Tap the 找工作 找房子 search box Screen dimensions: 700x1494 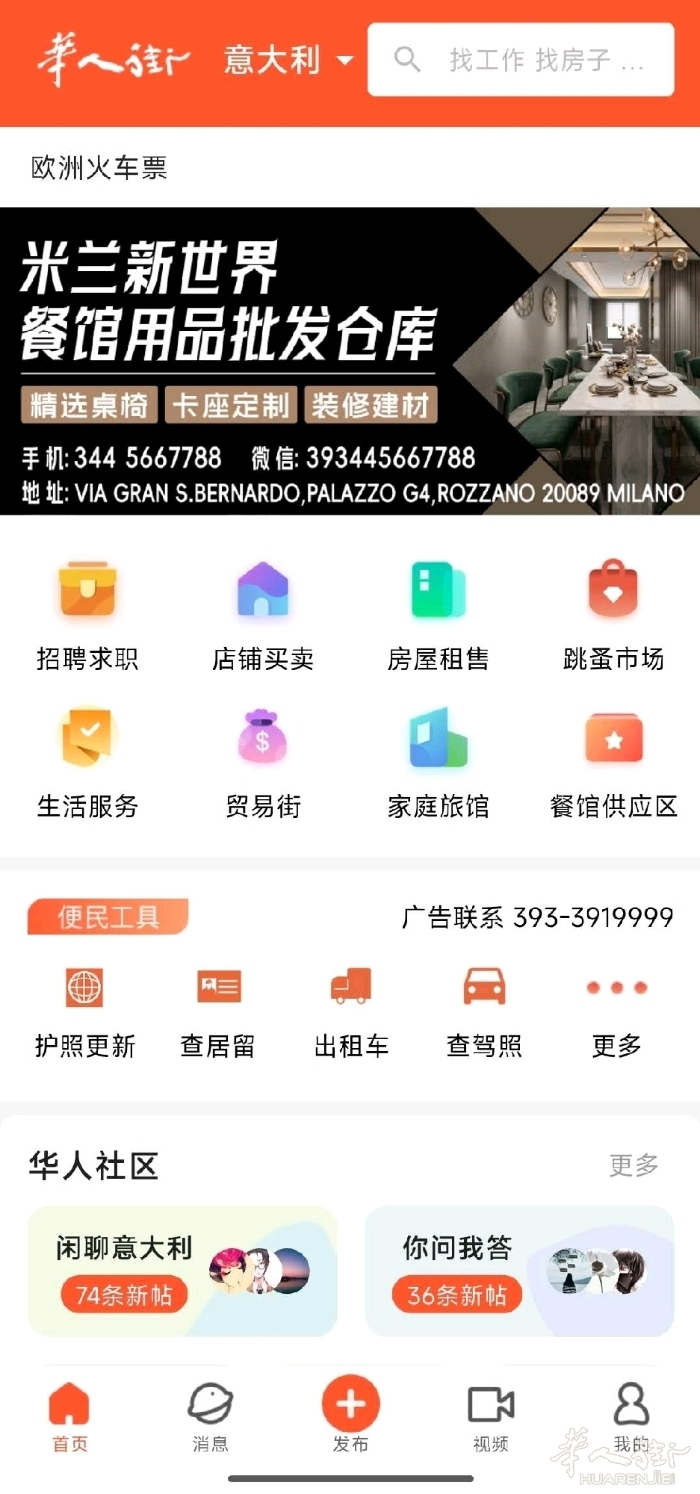(x=521, y=60)
